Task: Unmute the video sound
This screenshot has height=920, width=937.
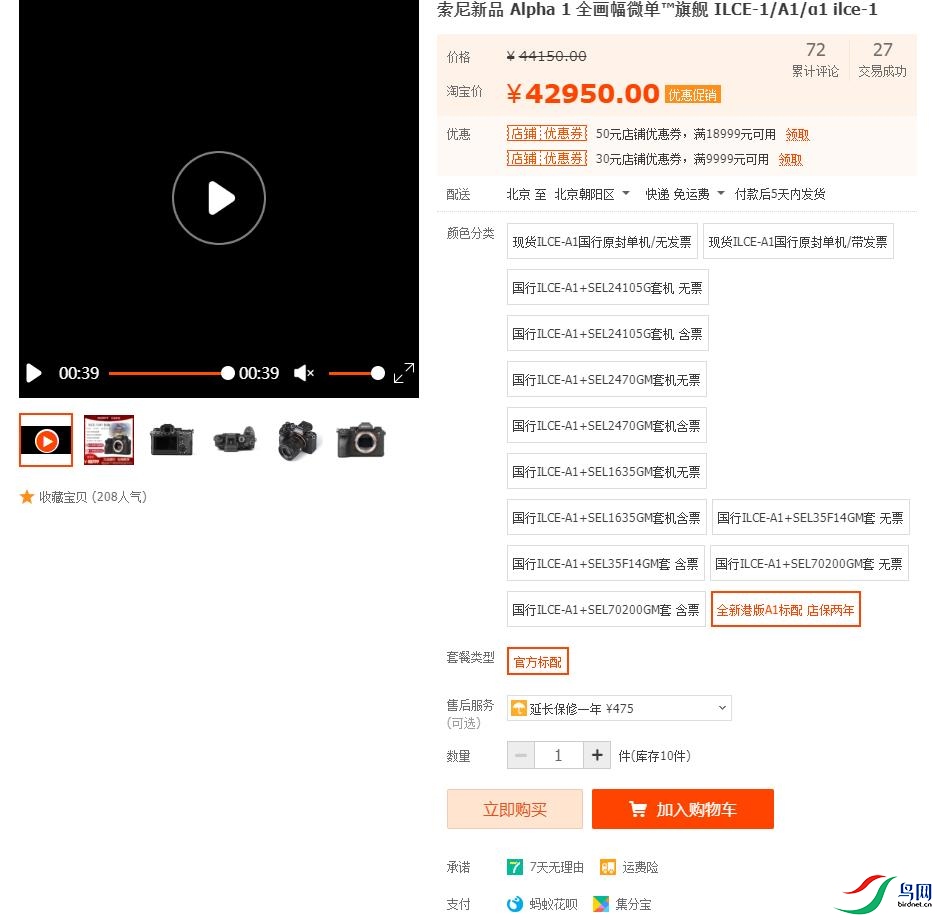Action: 304,373
